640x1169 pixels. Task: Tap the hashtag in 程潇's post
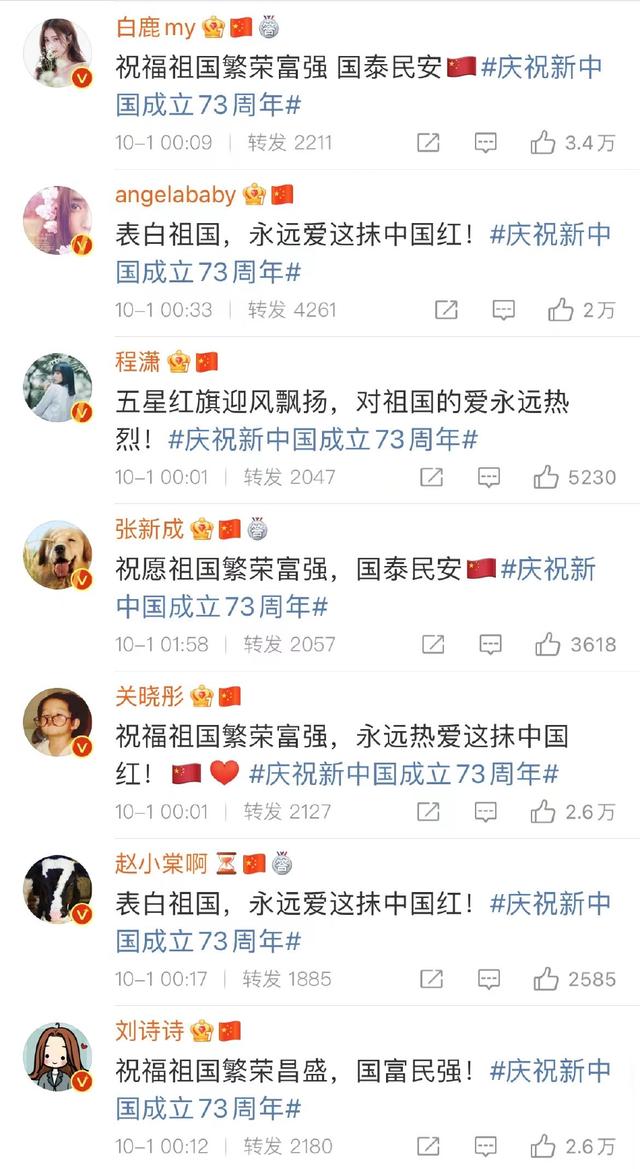pyautogui.click(x=322, y=439)
